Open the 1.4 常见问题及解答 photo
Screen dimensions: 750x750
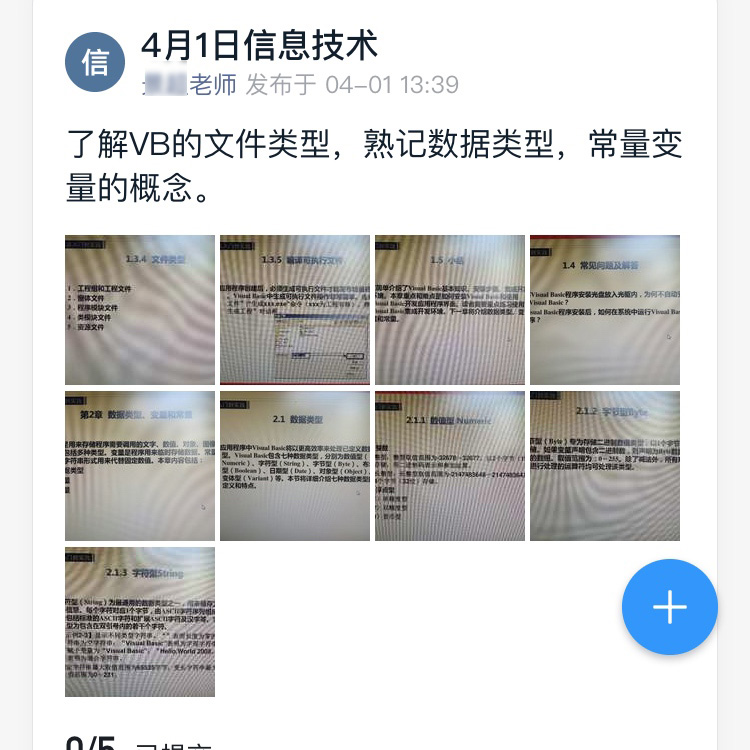pyautogui.click(x=605, y=310)
